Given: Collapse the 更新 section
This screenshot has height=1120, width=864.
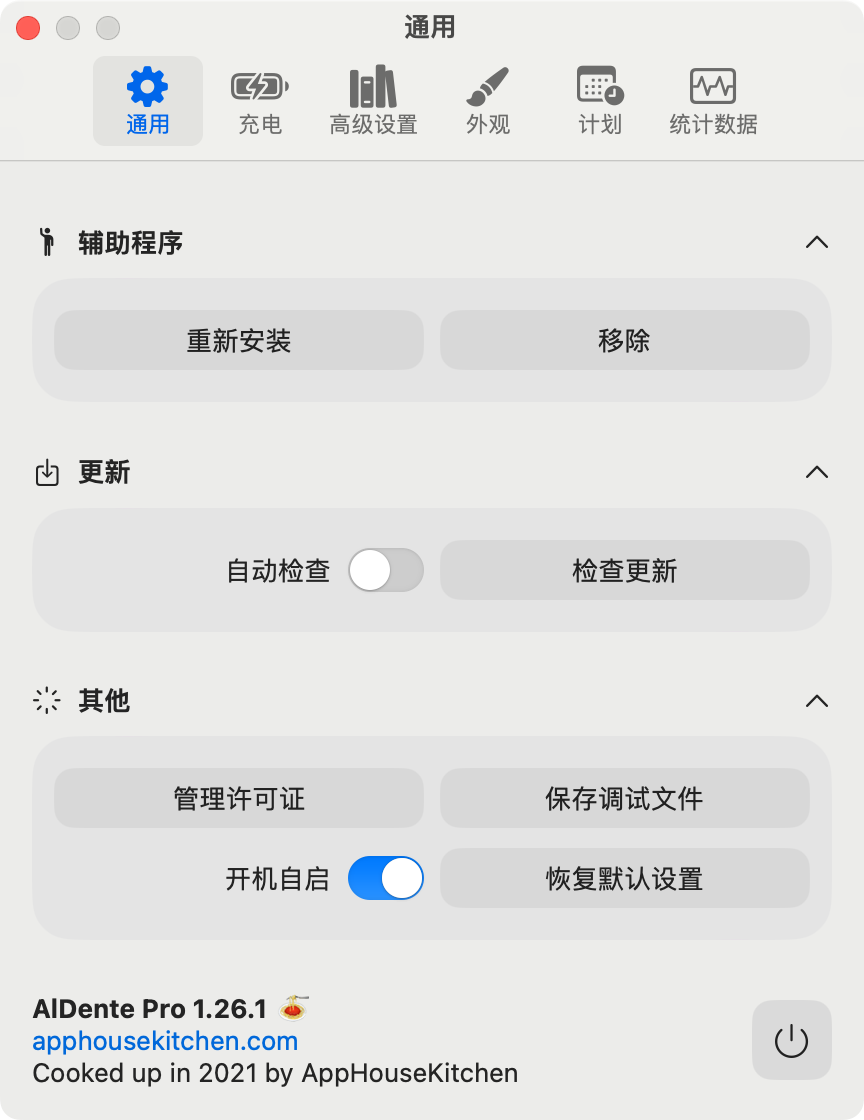Looking at the screenshot, I should (x=817, y=472).
